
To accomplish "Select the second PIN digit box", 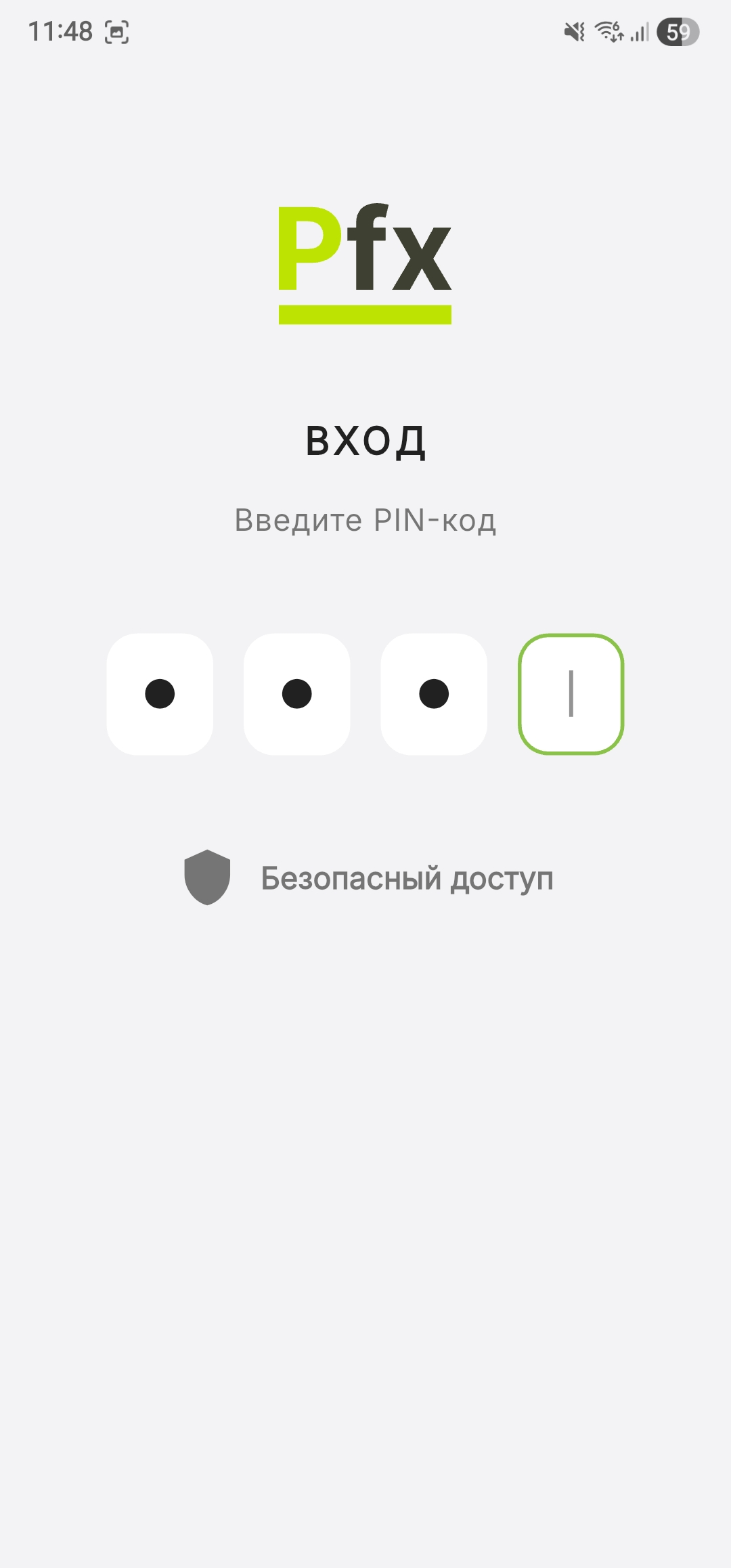I will [x=296, y=694].
